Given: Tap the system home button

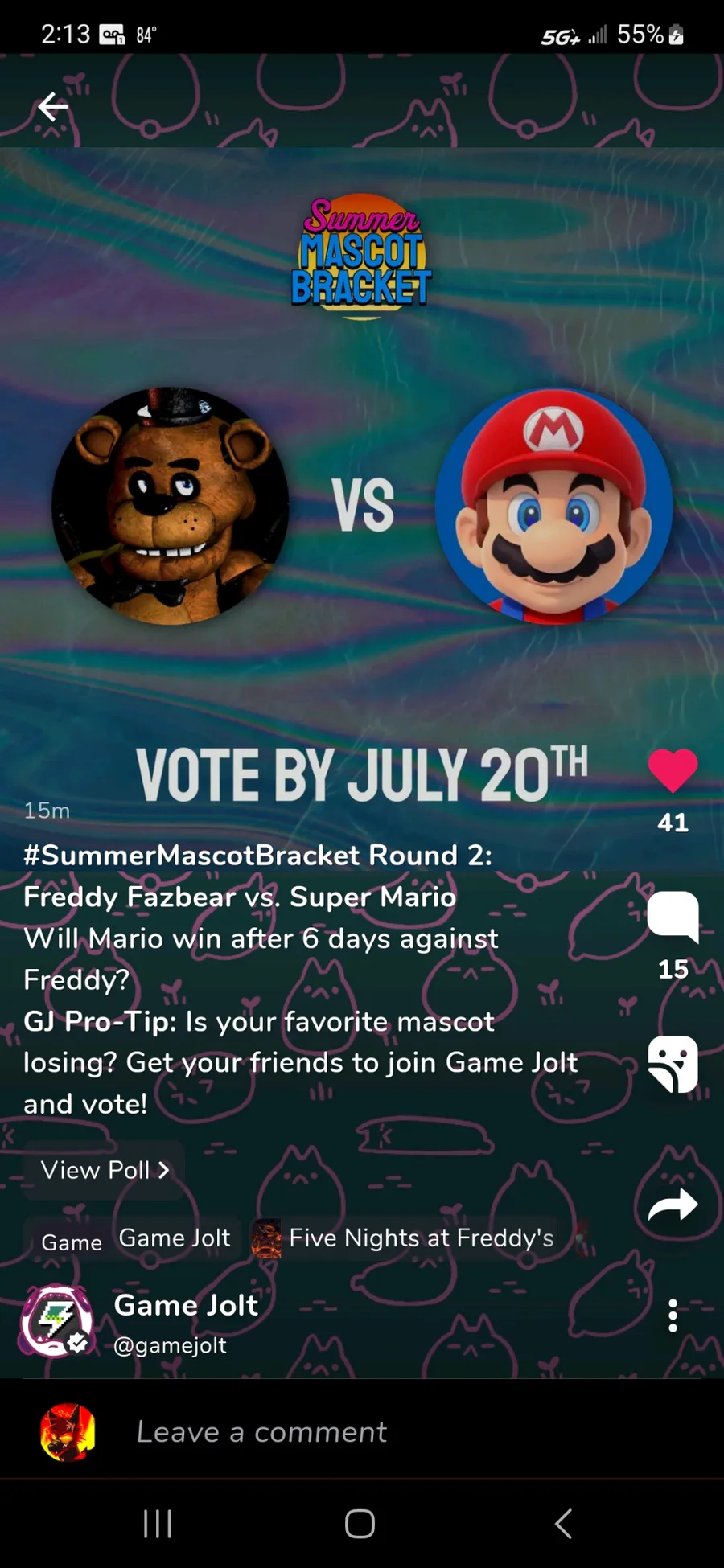Looking at the screenshot, I should coord(360,1523).
